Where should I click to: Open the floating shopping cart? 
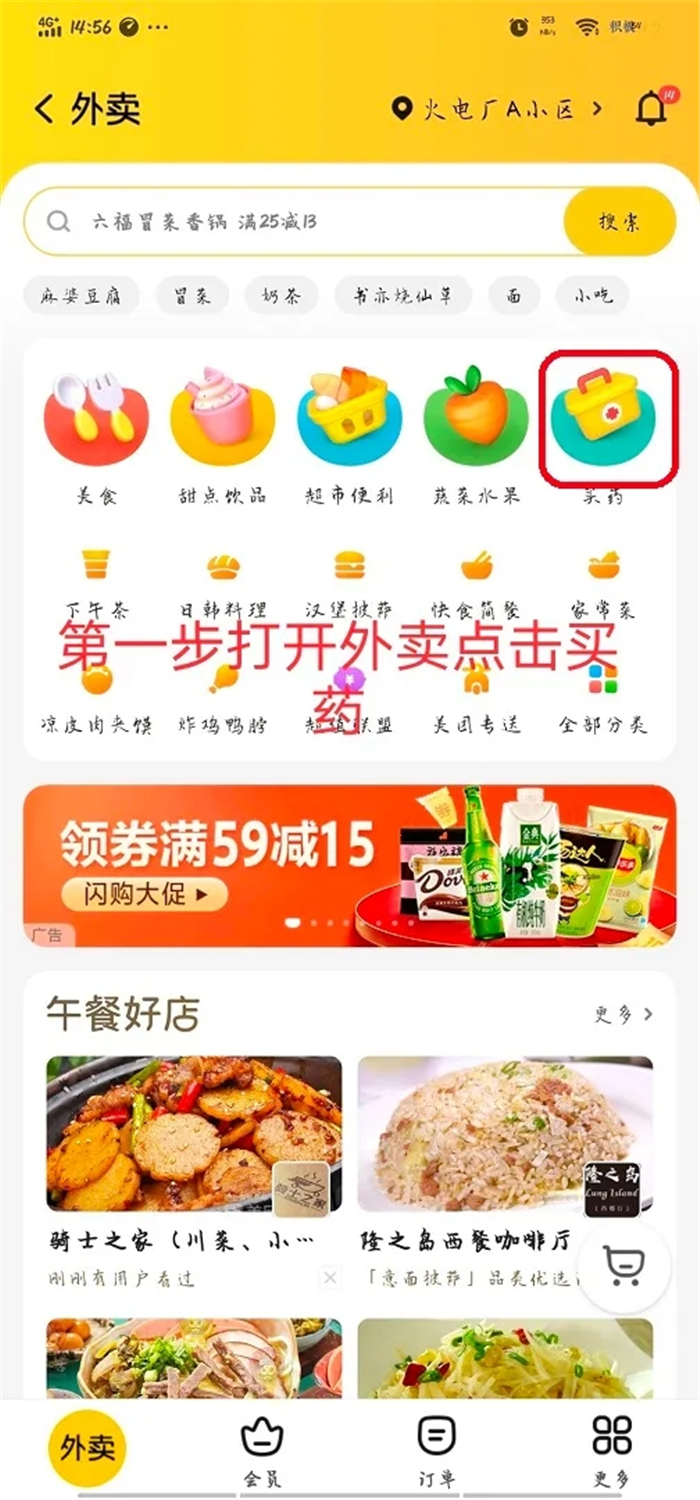(x=625, y=1267)
